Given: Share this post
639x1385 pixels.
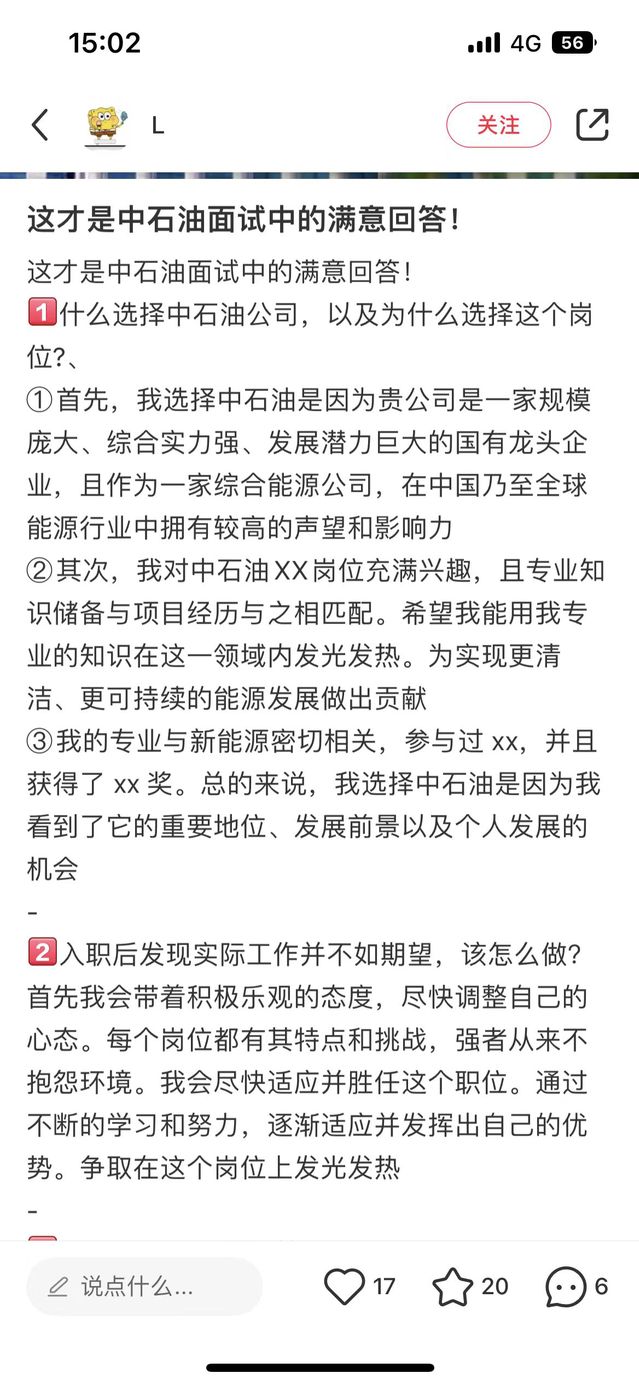Looking at the screenshot, I should 592,125.
